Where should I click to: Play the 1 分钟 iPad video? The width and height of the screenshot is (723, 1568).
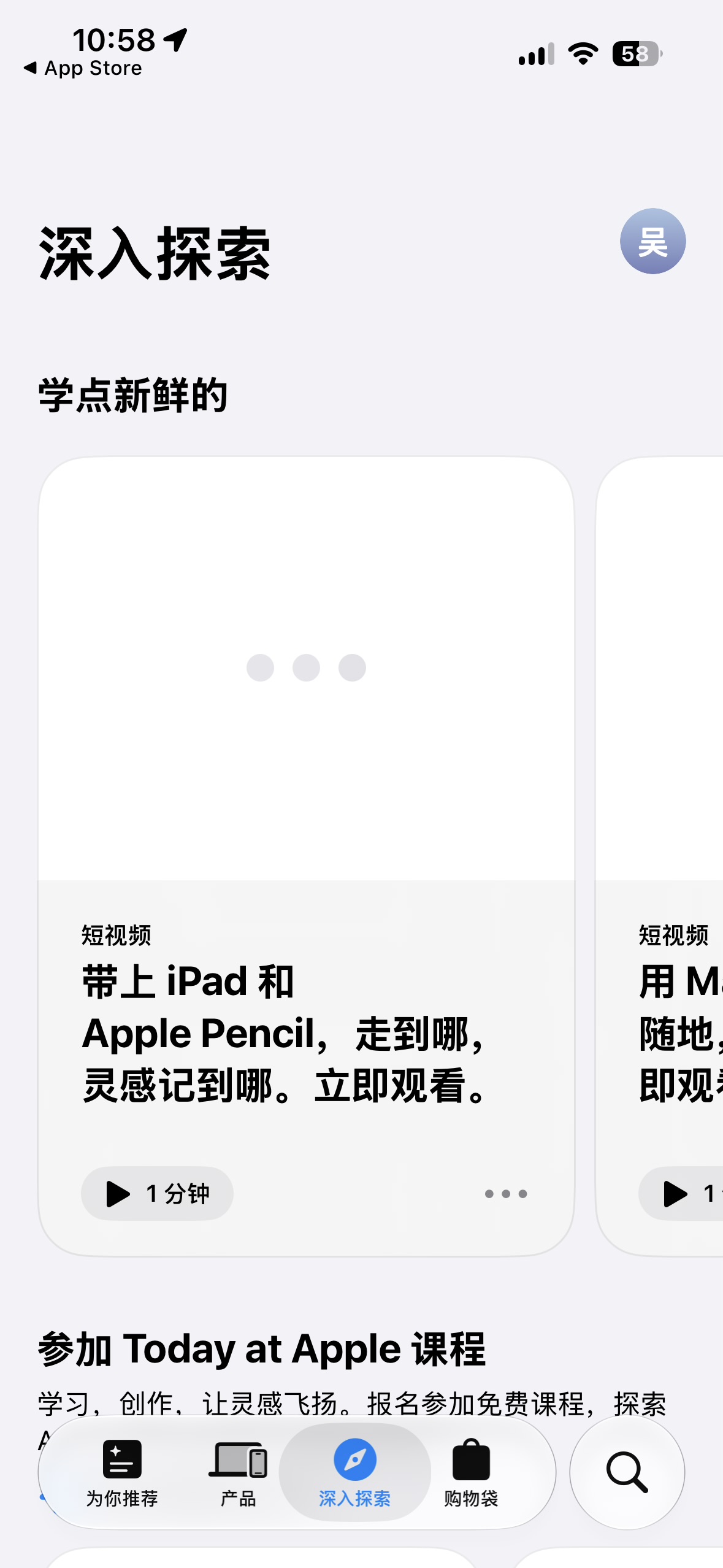coord(157,1193)
